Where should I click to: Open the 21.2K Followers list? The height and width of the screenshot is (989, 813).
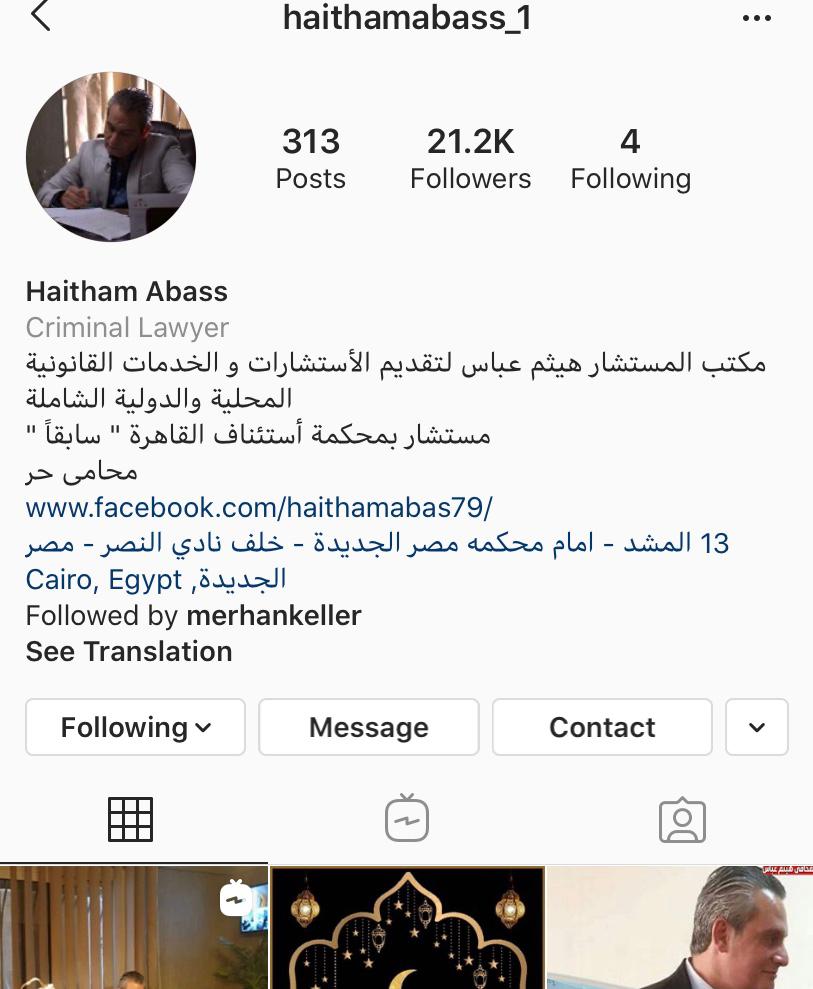pos(470,159)
